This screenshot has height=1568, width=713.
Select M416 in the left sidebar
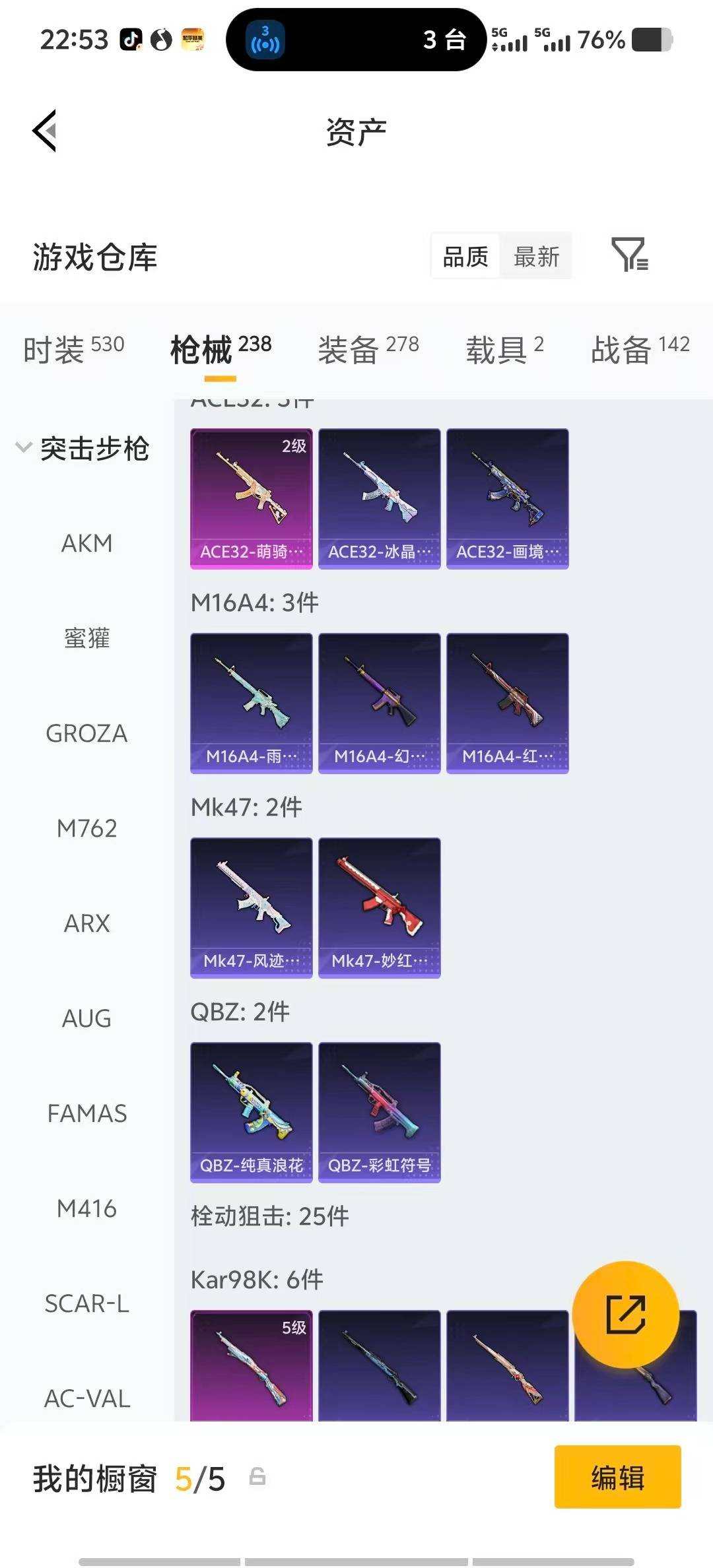tap(87, 1209)
